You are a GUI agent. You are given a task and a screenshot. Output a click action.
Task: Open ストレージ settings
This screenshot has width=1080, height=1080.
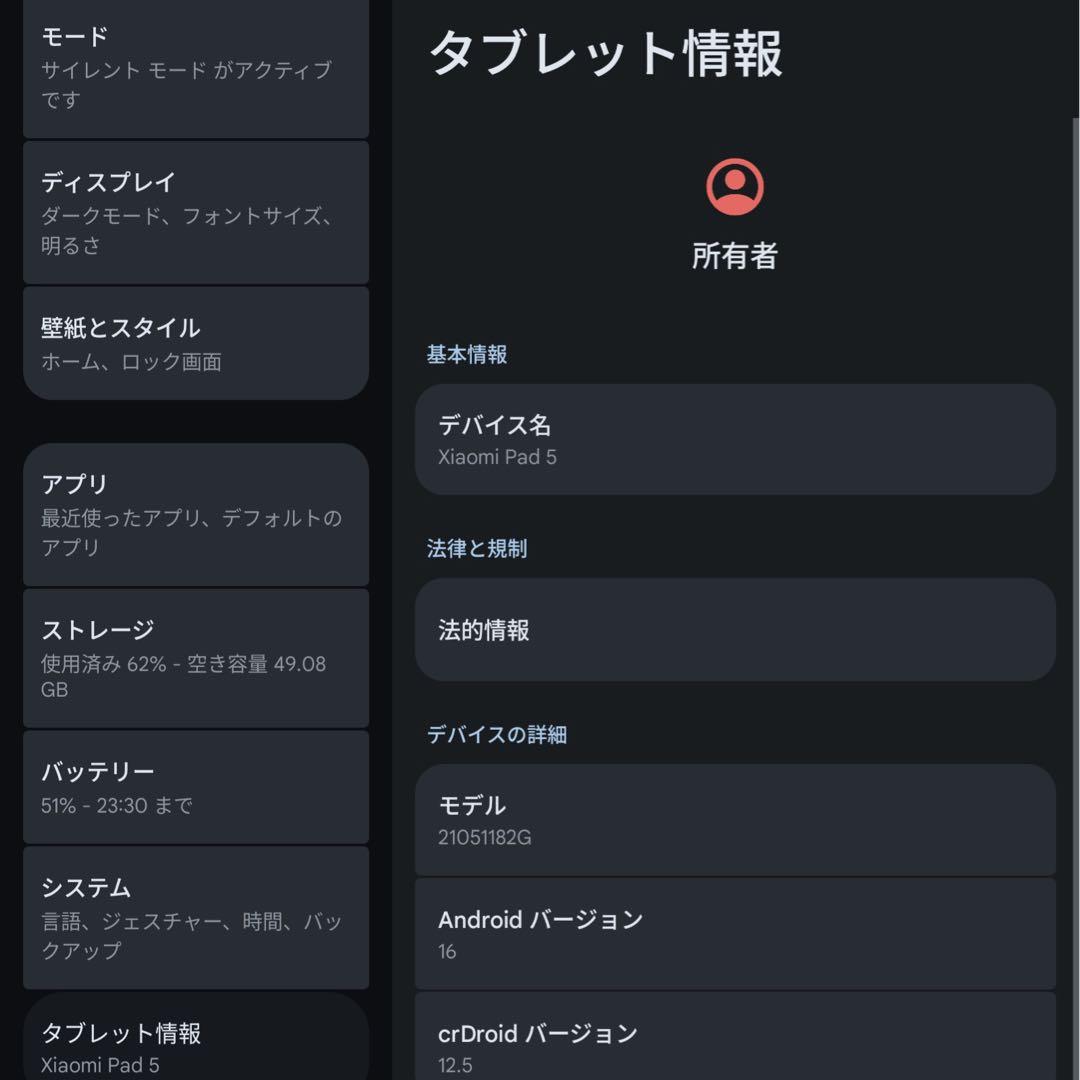point(195,658)
